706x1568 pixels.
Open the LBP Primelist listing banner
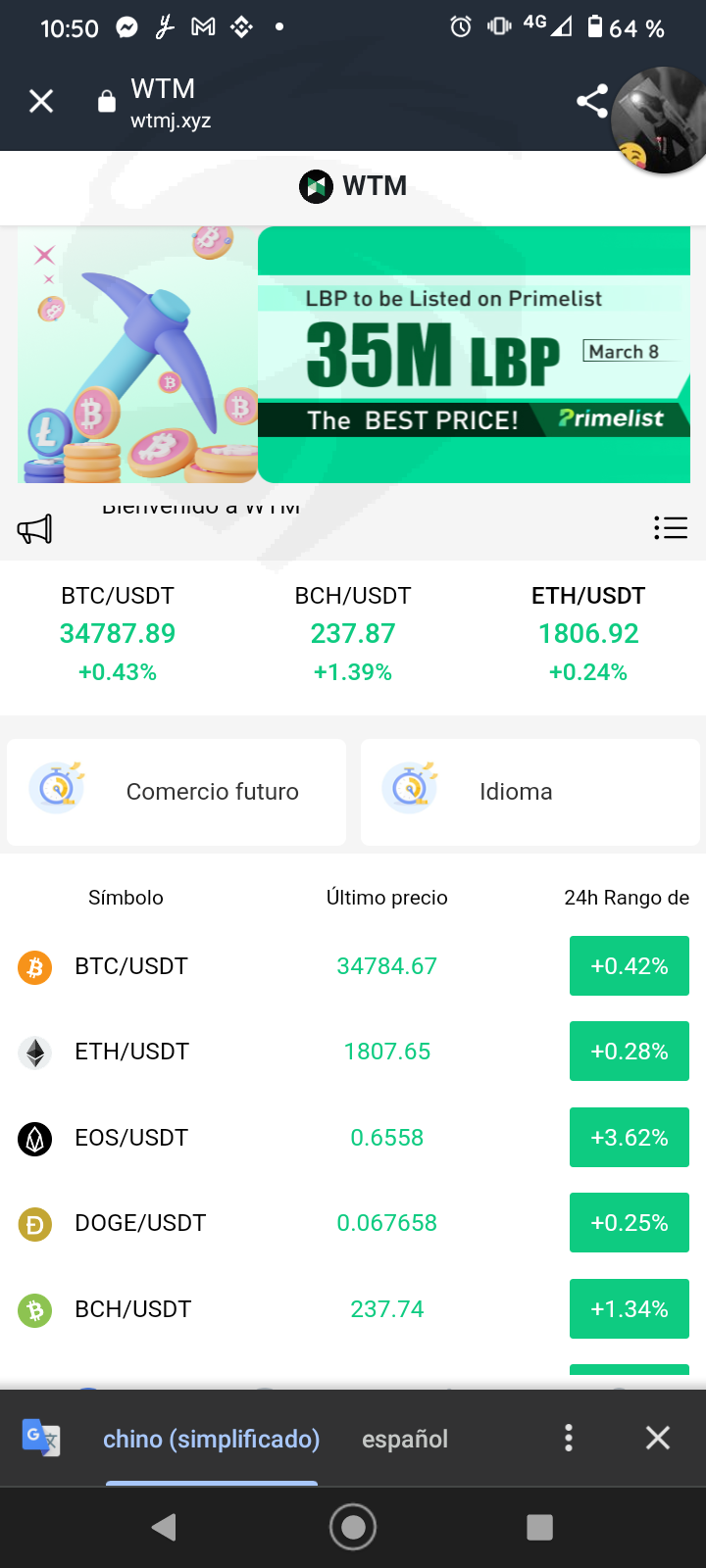click(x=354, y=355)
